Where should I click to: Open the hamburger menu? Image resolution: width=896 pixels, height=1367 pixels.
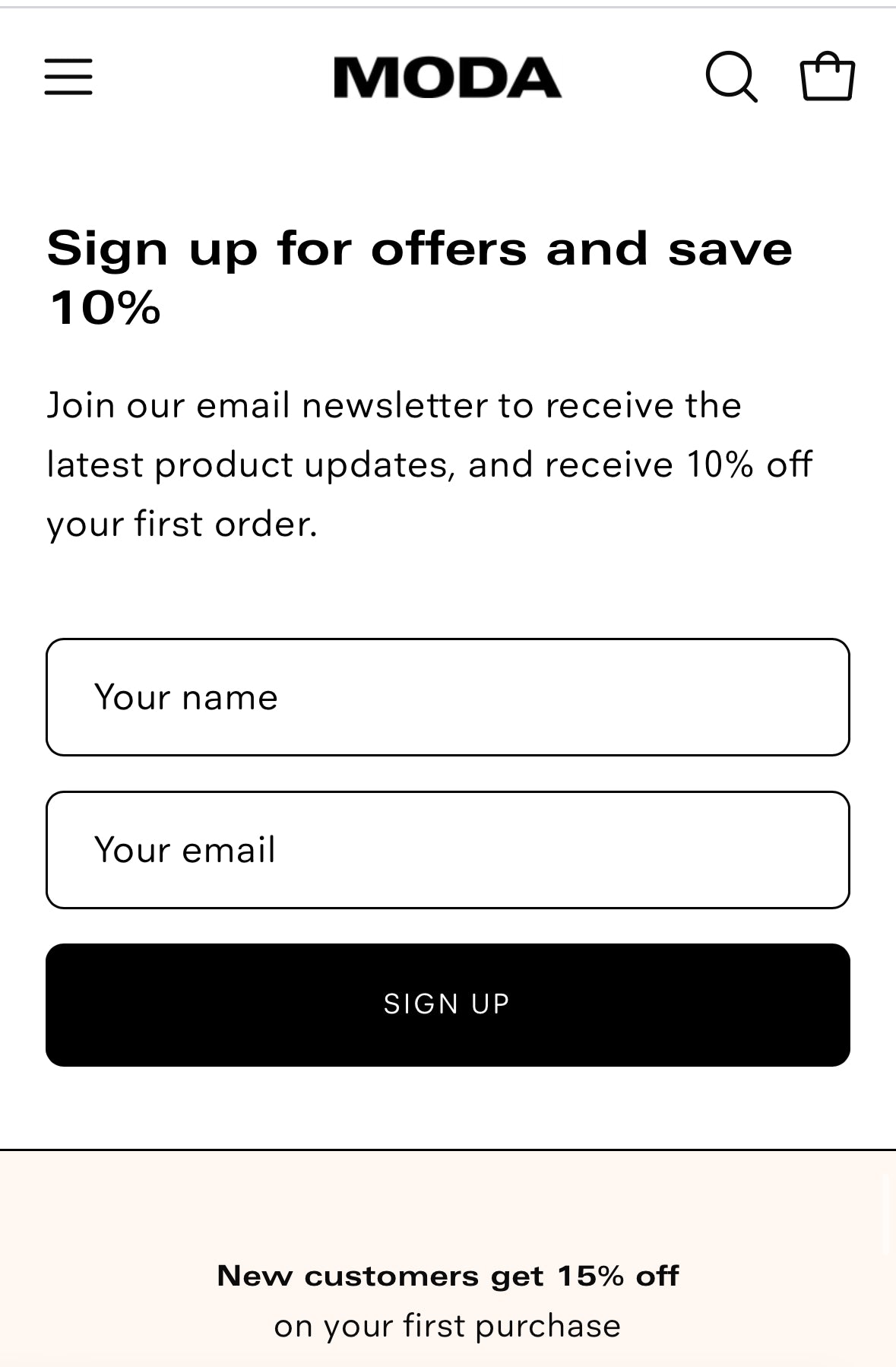click(68, 77)
